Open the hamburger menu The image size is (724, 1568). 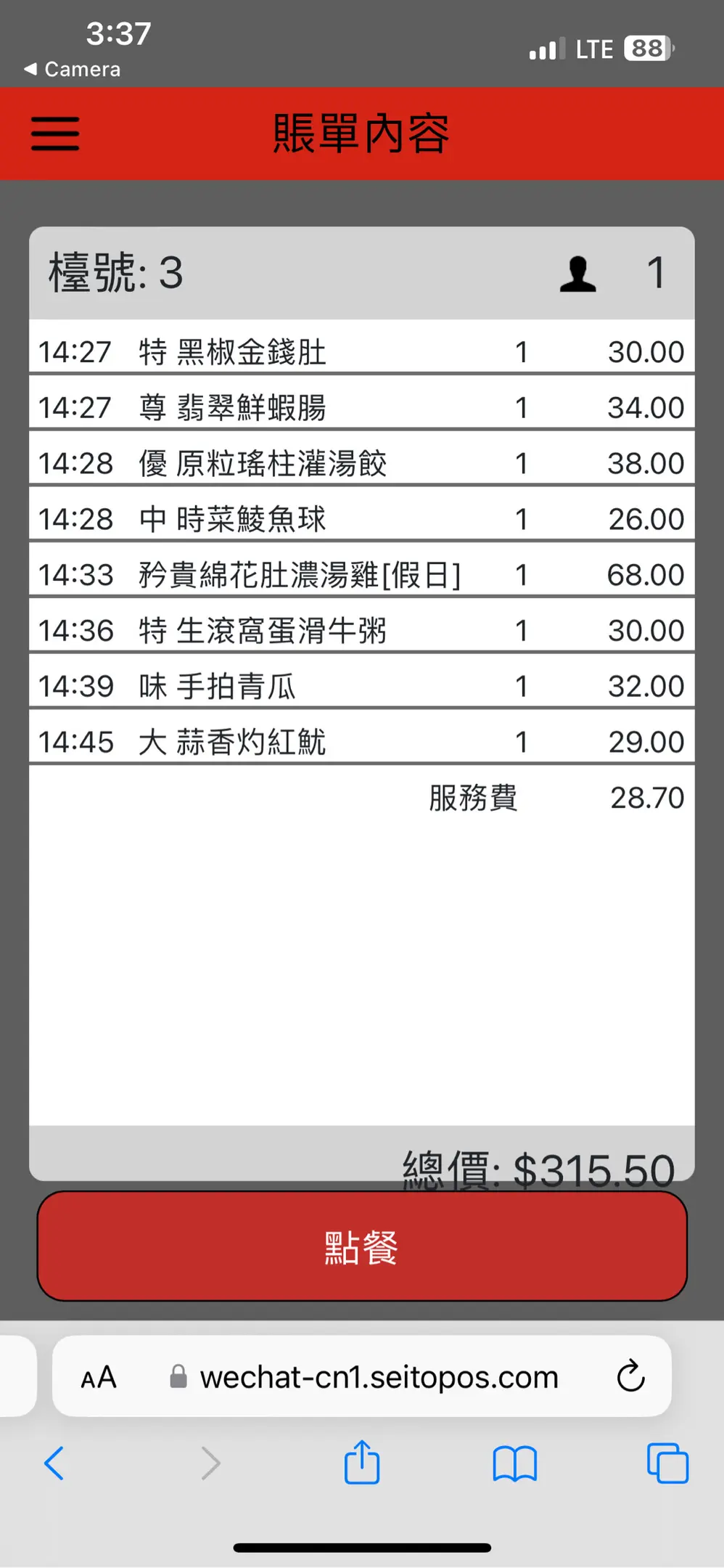tap(55, 134)
